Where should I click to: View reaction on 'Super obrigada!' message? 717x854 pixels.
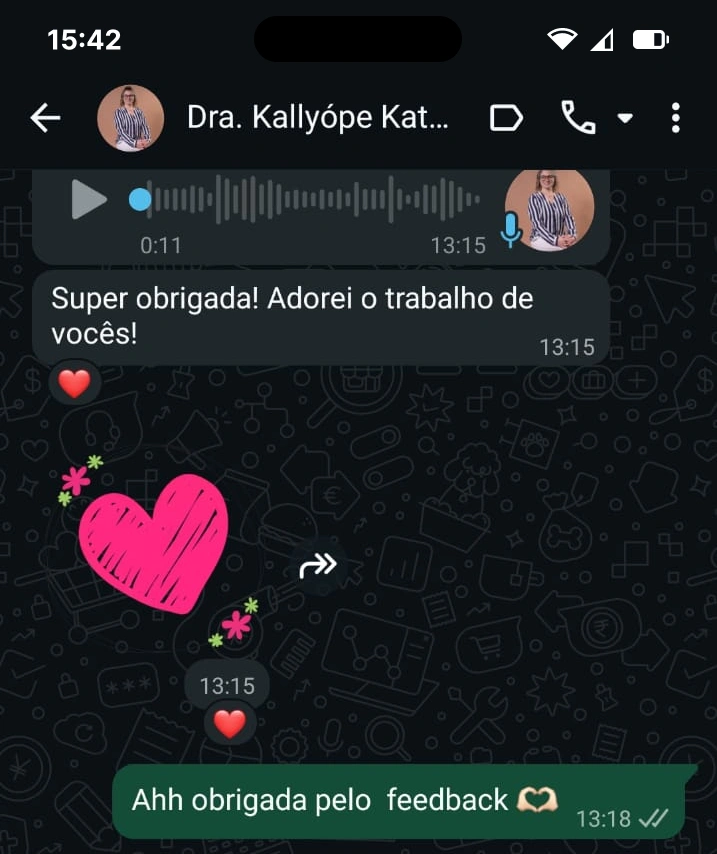point(75,382)
